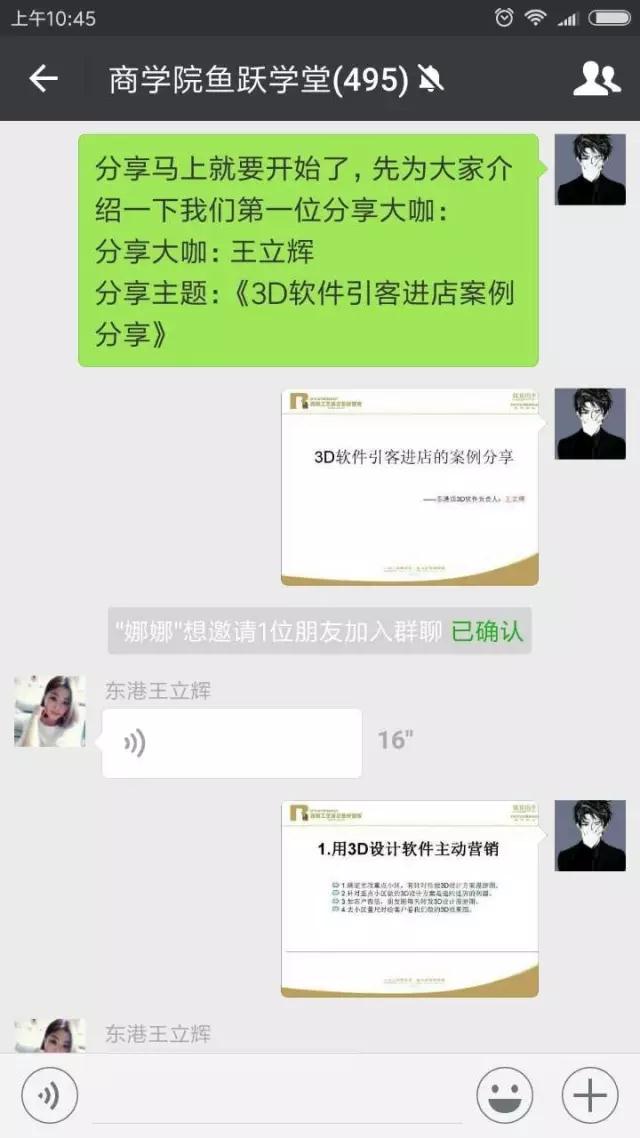Open group members info
The height and width of the screenshot is (1138, 640).
coord(597,79)
